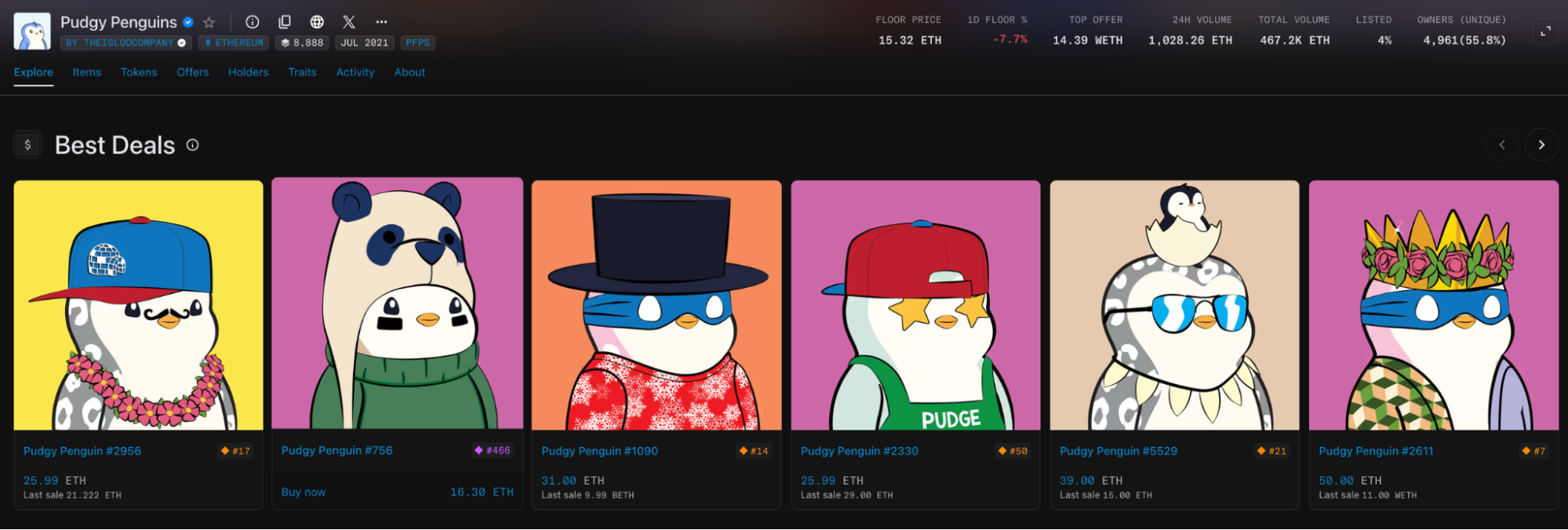Buy now Pudgy Penguin #756
The width and height of the screenshot is (1568, 530).
[x=304, y=492]
